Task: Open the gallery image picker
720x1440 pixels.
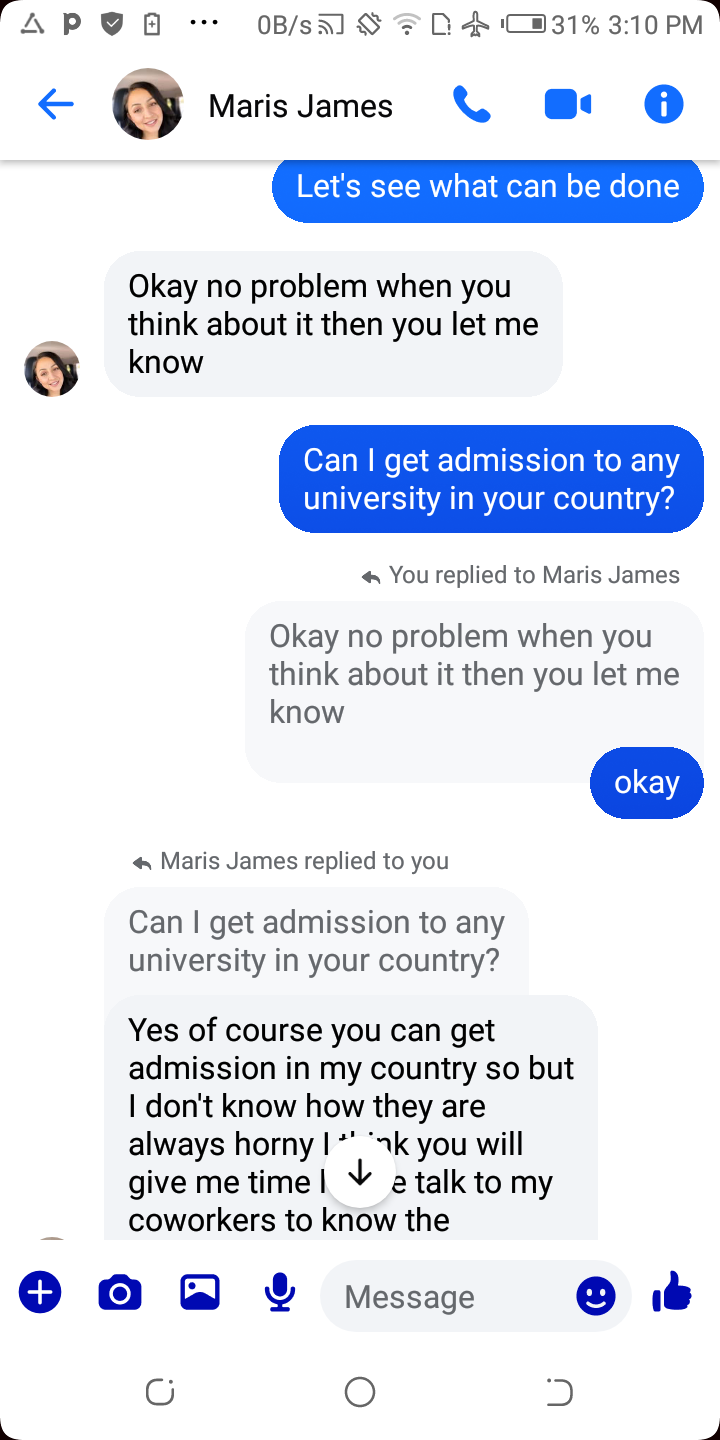Action: [x=200, y=1293]
